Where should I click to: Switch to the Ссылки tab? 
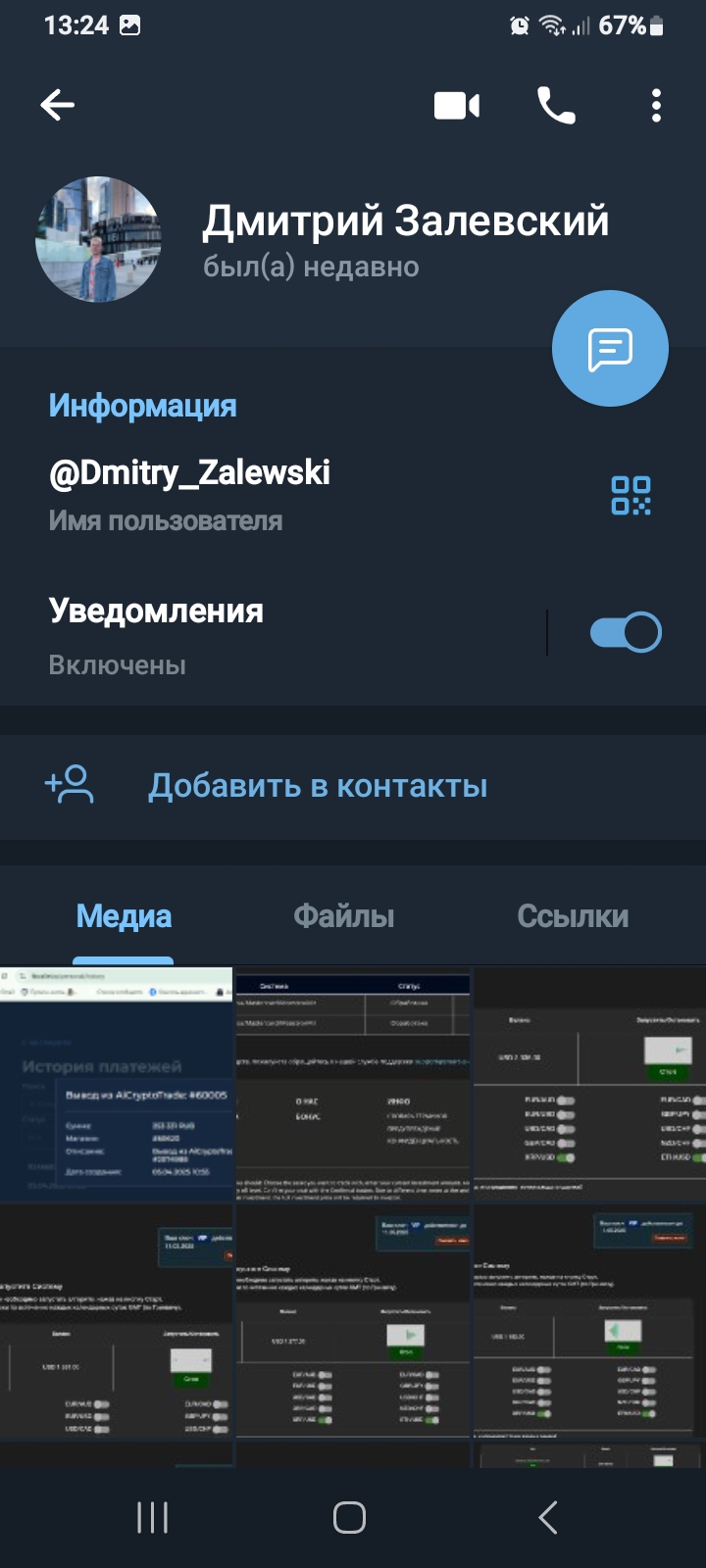point(573,917)
